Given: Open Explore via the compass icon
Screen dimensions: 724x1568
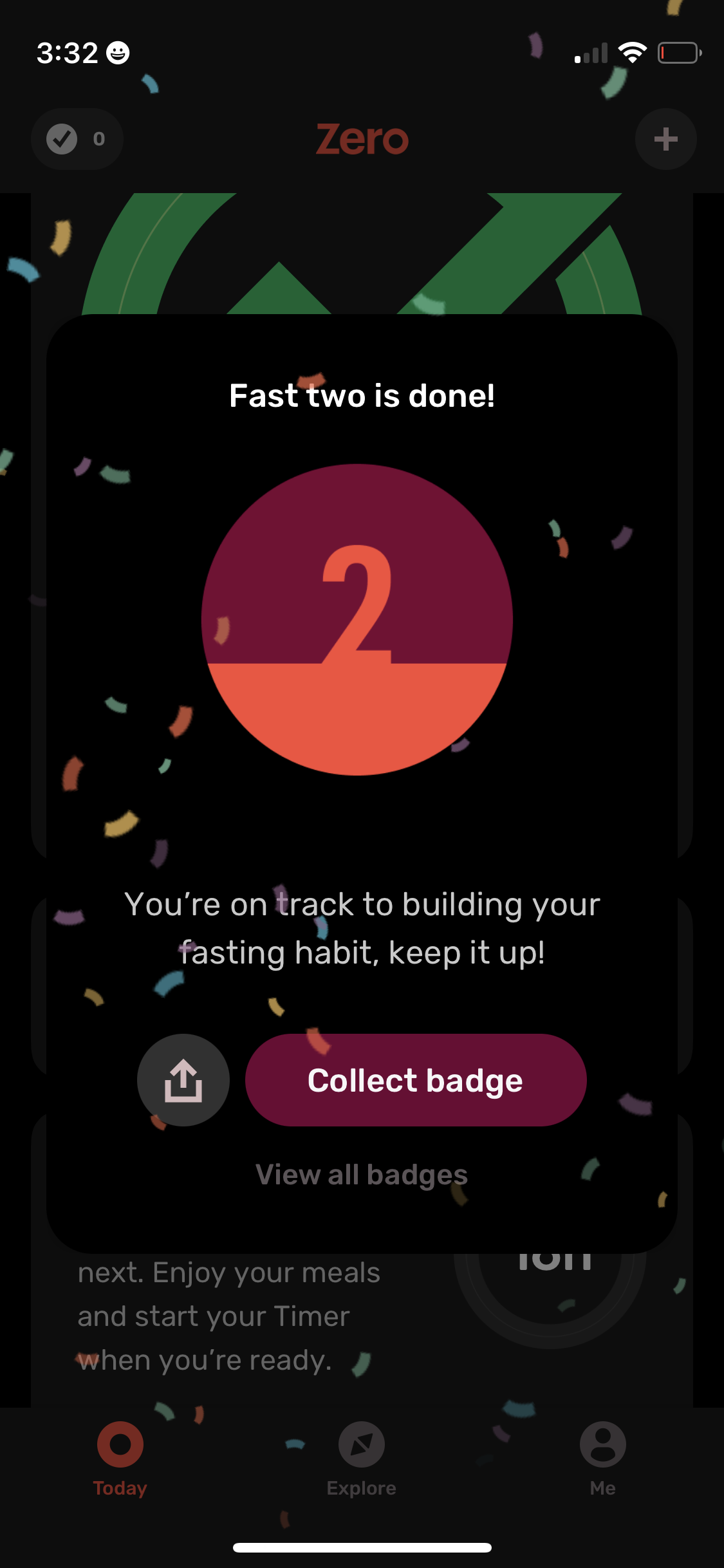Looking at the screenshot, I should tap(362, 1445).
